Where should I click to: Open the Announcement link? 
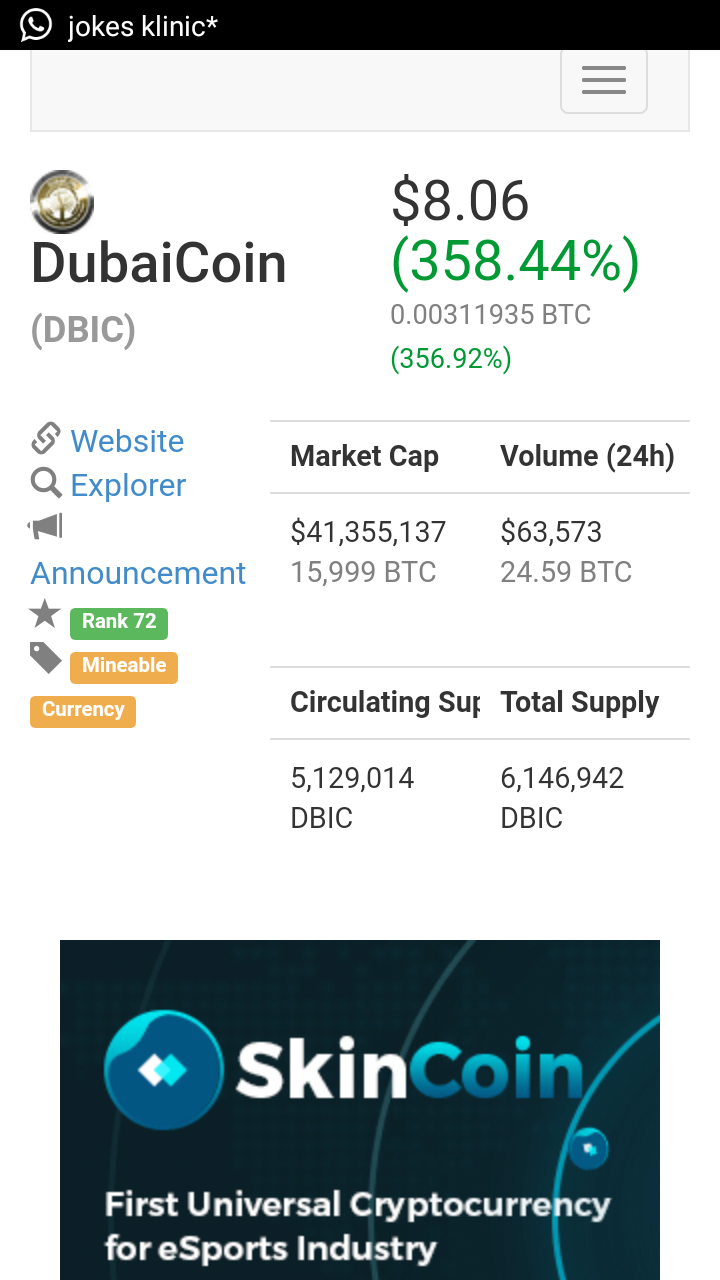point(138,573)
